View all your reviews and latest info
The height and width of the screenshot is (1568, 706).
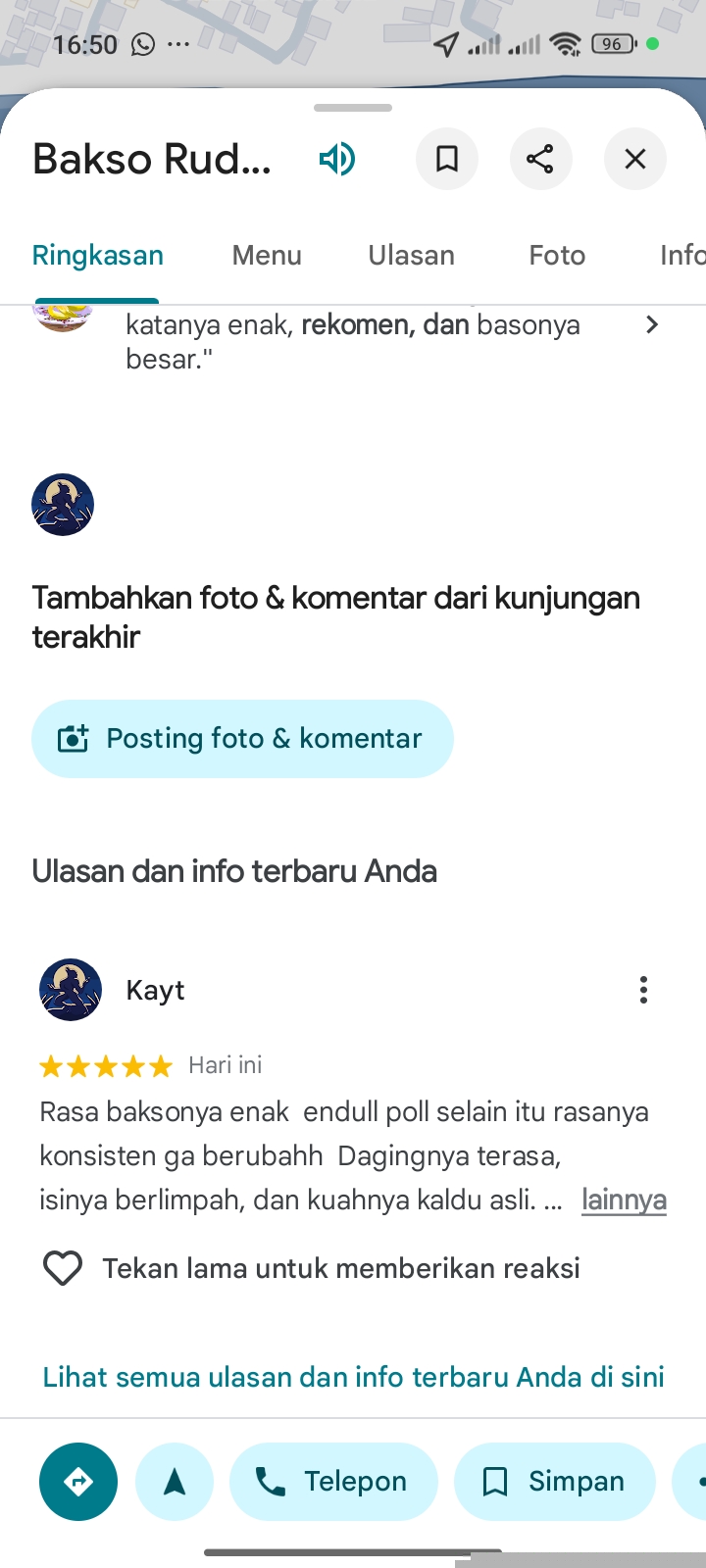coord(353,1377)
